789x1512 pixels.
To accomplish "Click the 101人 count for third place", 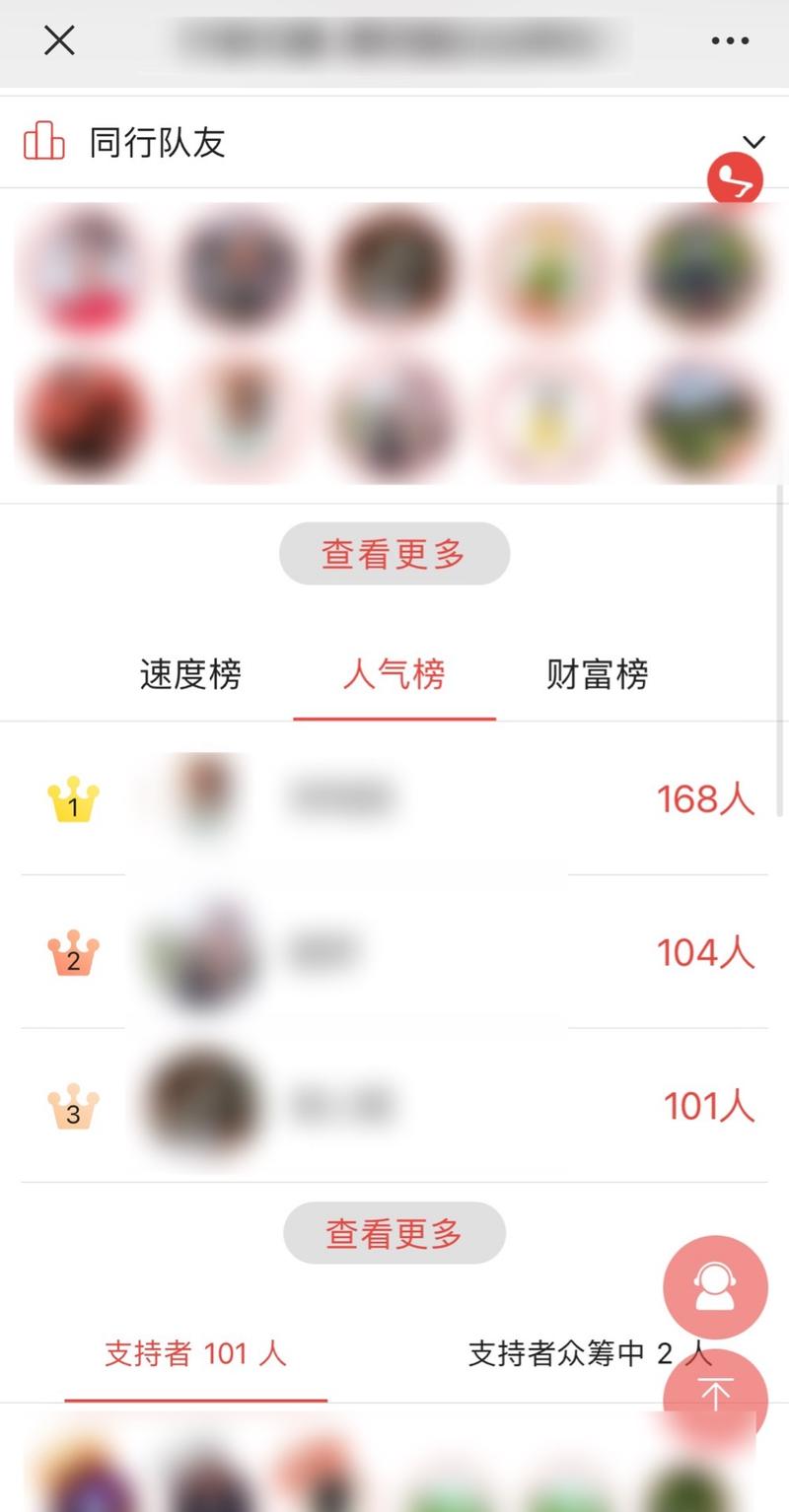I will 709,1108.
